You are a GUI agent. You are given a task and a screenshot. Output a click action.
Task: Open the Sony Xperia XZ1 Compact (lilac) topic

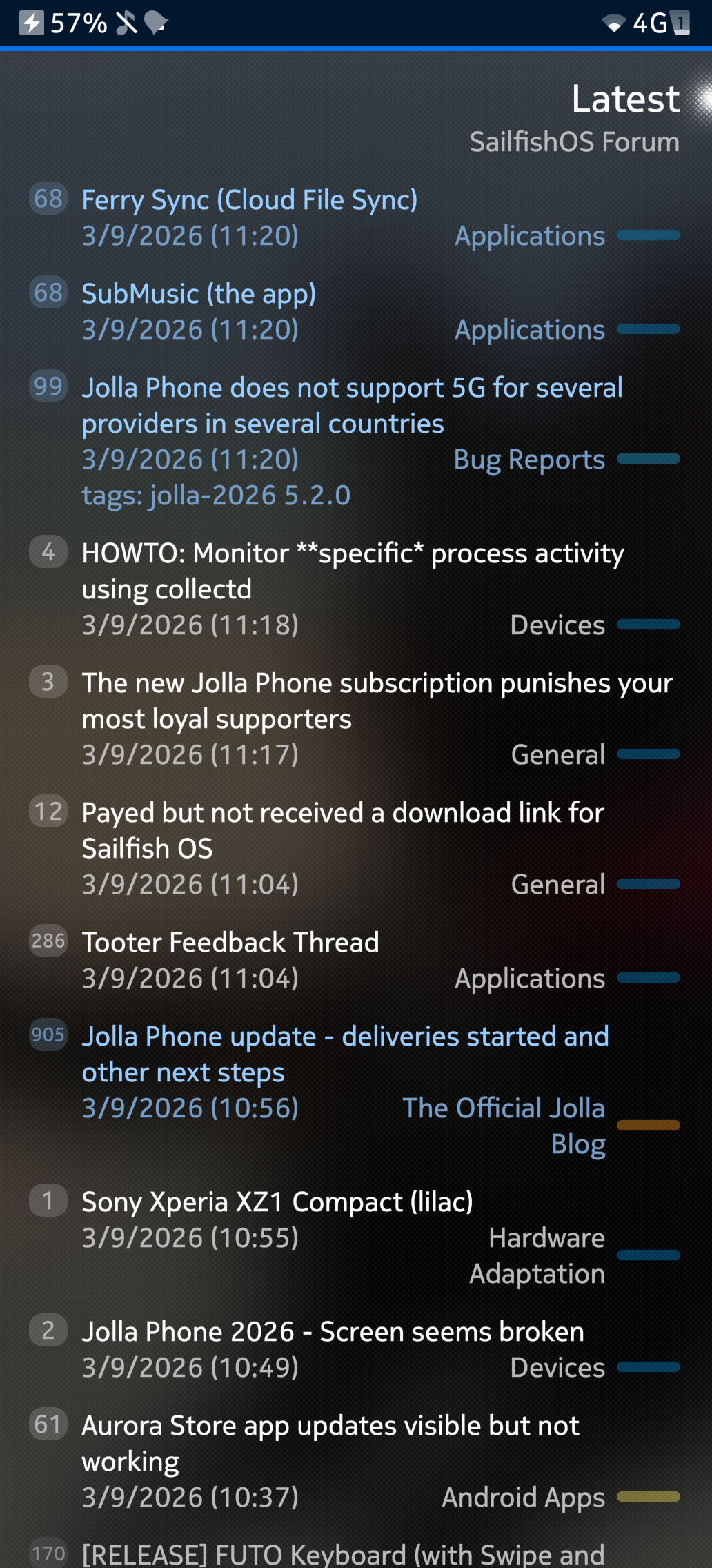point(277,1202)
